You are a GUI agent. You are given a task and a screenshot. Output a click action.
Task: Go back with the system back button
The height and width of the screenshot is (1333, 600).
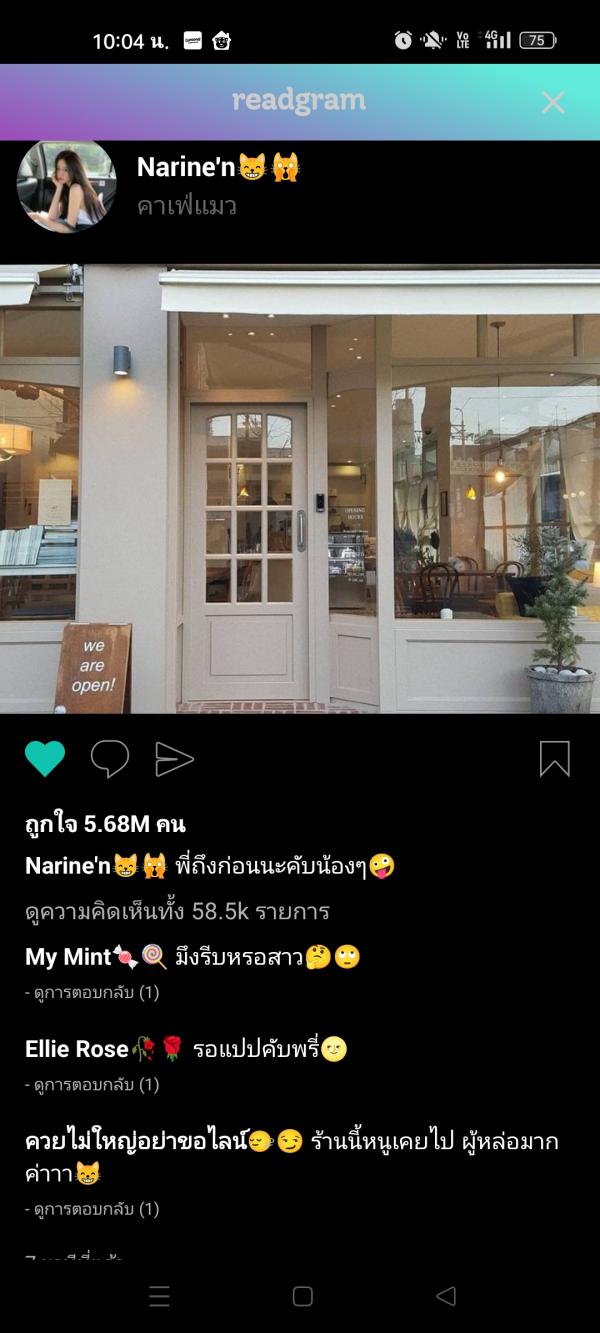[446, 1296]
